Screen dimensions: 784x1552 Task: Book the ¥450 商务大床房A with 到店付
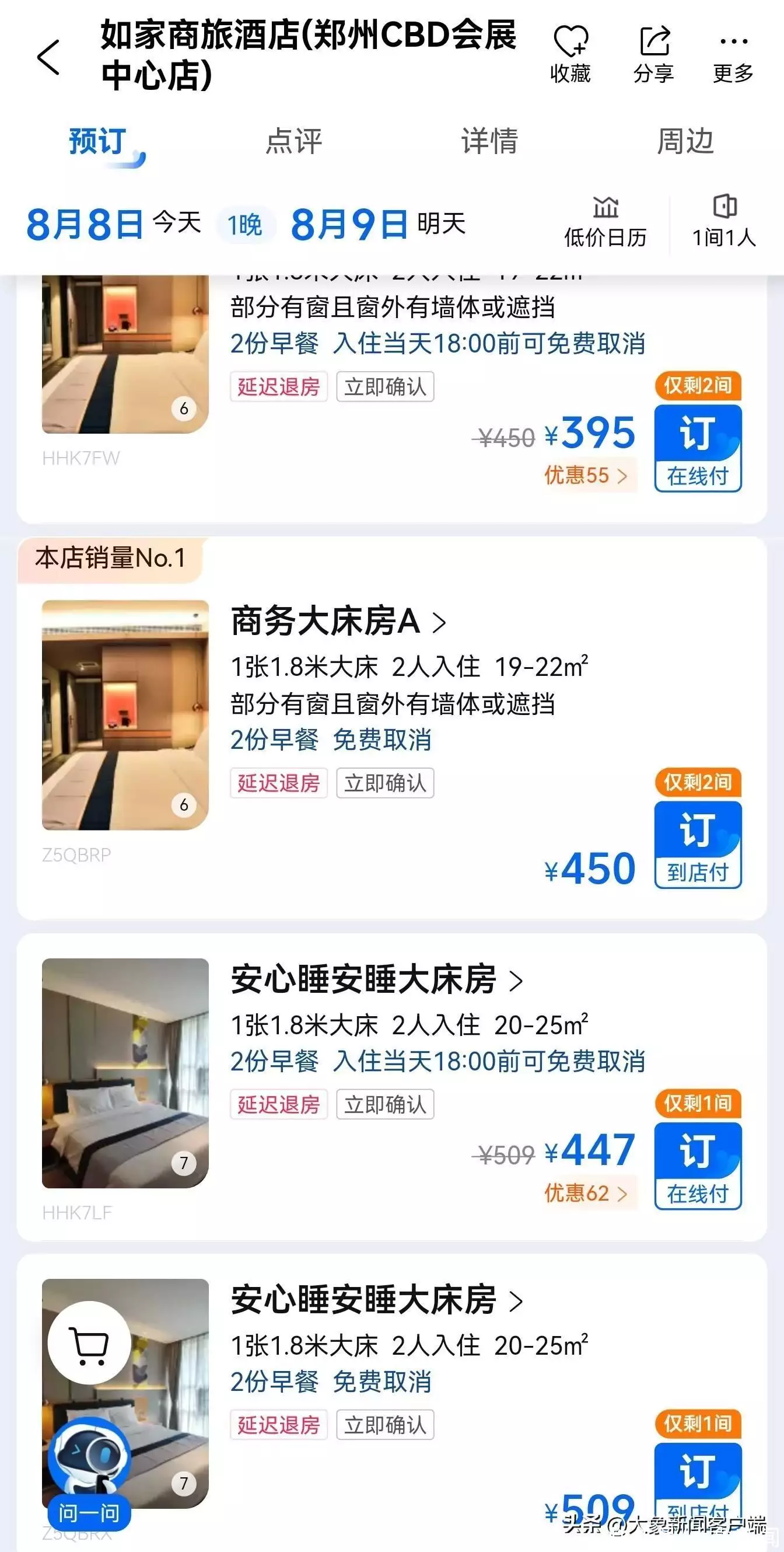tap(697, 845)
